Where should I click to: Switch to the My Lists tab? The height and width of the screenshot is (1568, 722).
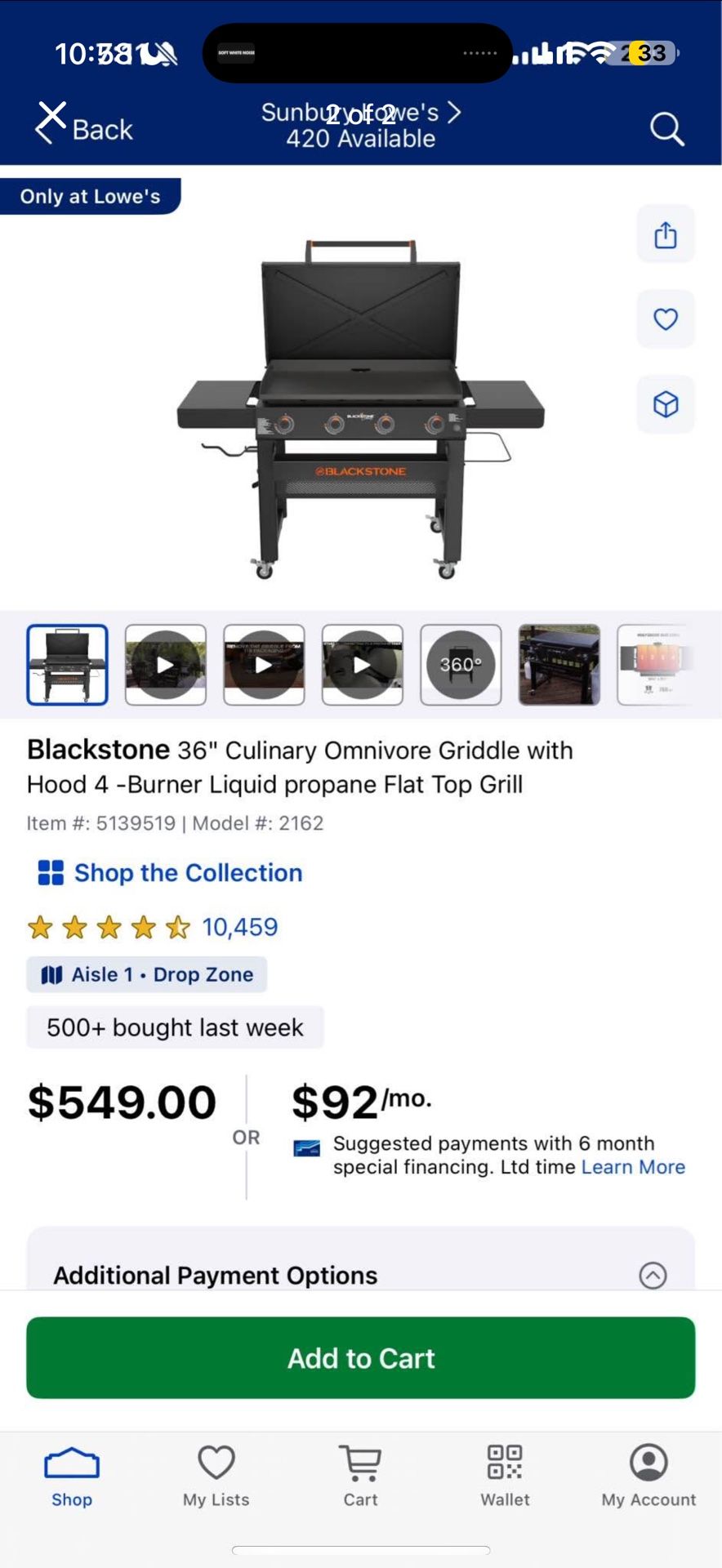pos(216,1476)
